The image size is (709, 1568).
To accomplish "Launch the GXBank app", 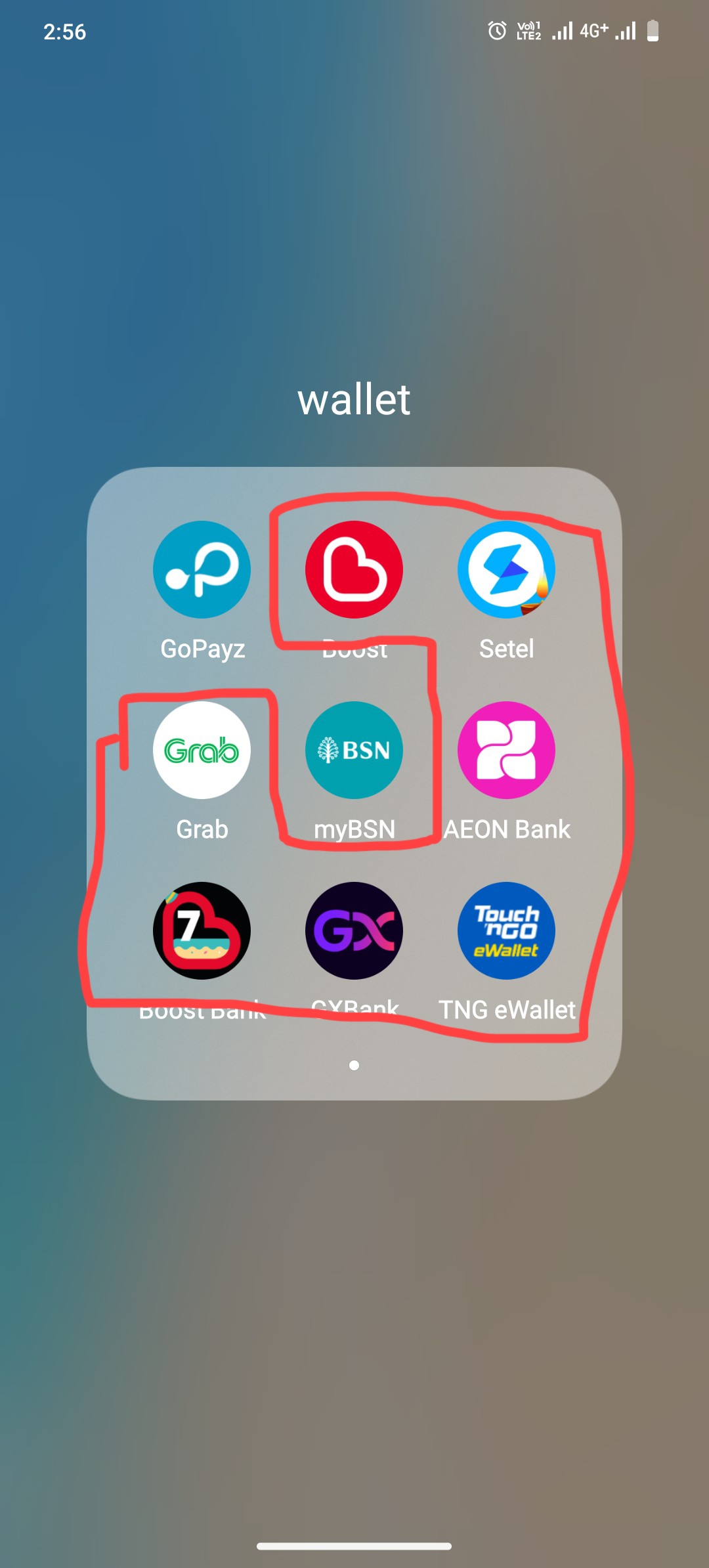I will (x=354, y=930).
